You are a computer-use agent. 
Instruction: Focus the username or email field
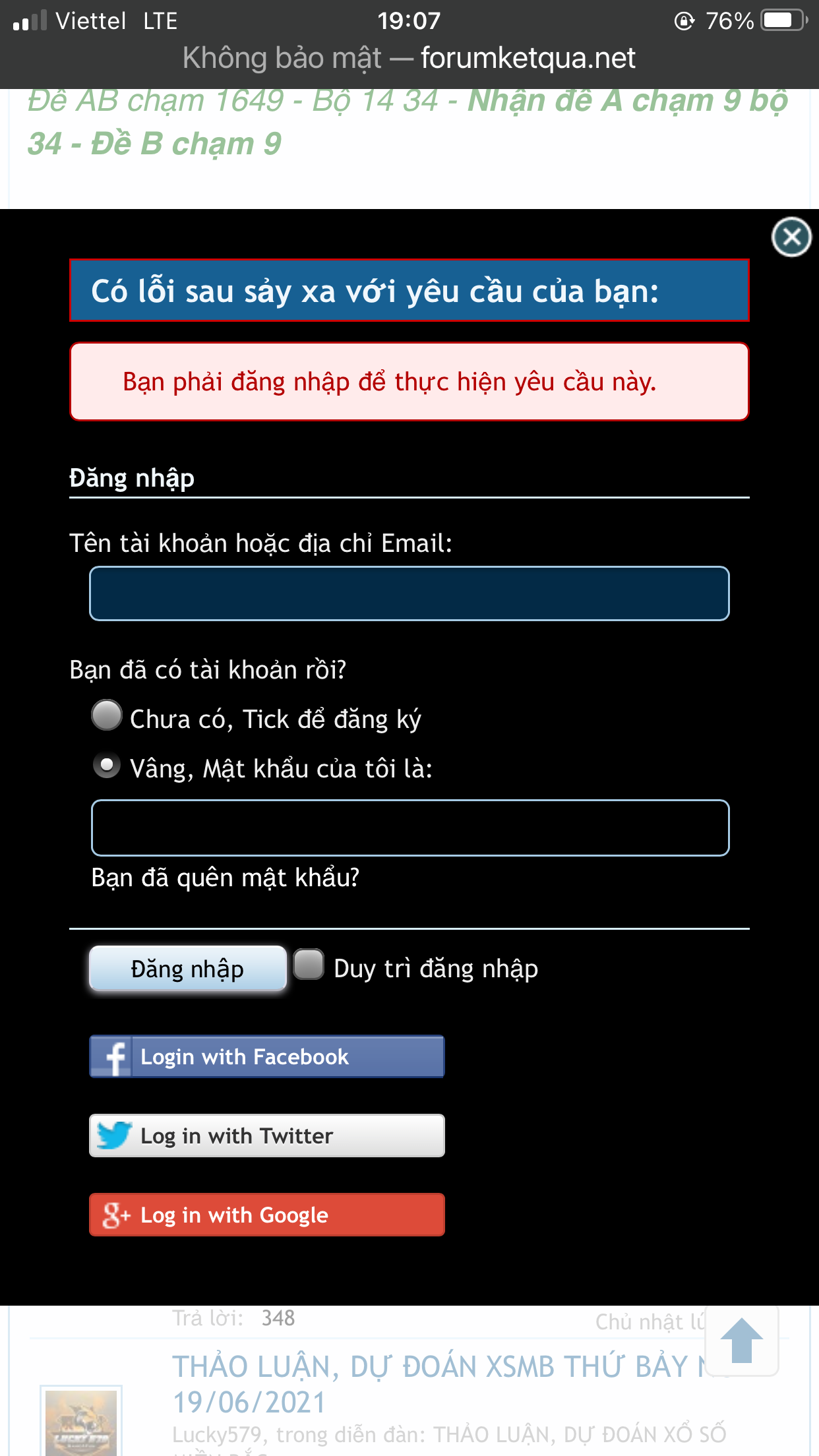tap(409, 593)
